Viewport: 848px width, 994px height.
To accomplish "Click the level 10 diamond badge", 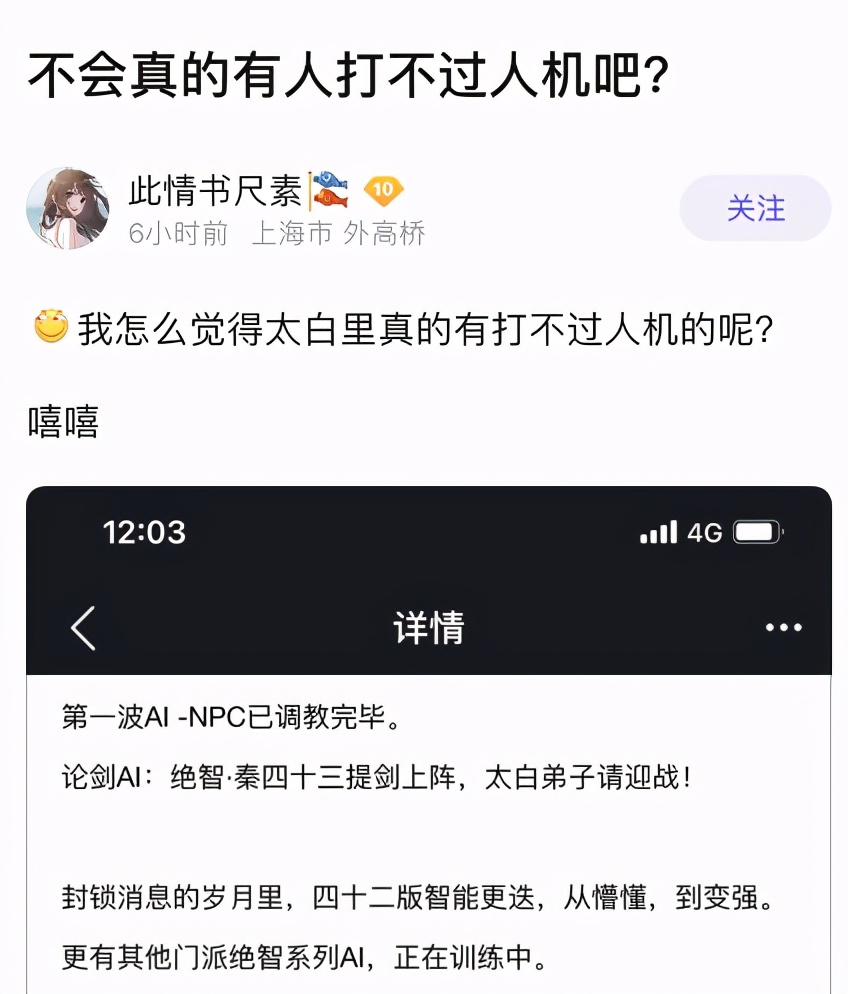I will coord(385,190).
